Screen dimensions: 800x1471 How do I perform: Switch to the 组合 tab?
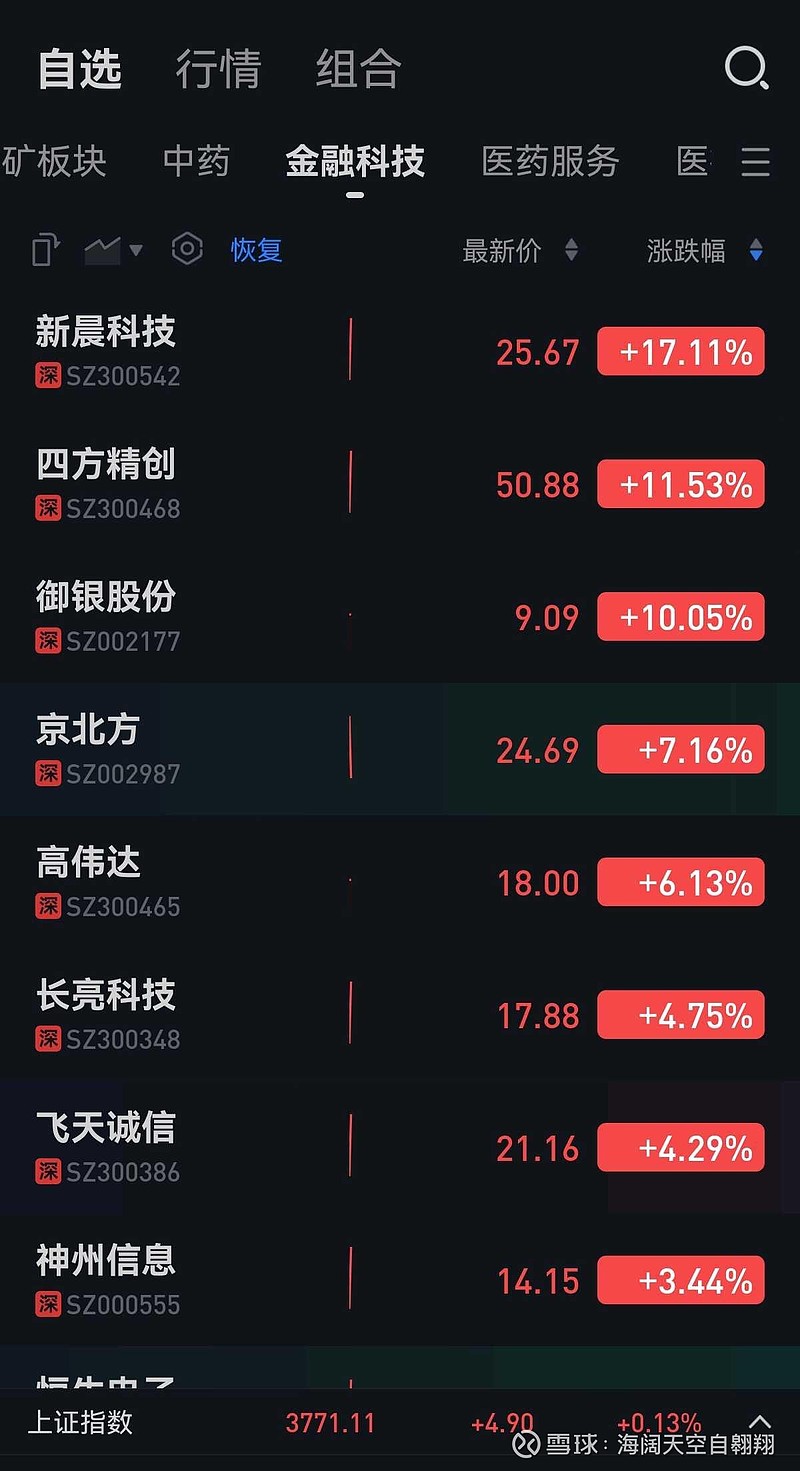(x=359, y=70)
